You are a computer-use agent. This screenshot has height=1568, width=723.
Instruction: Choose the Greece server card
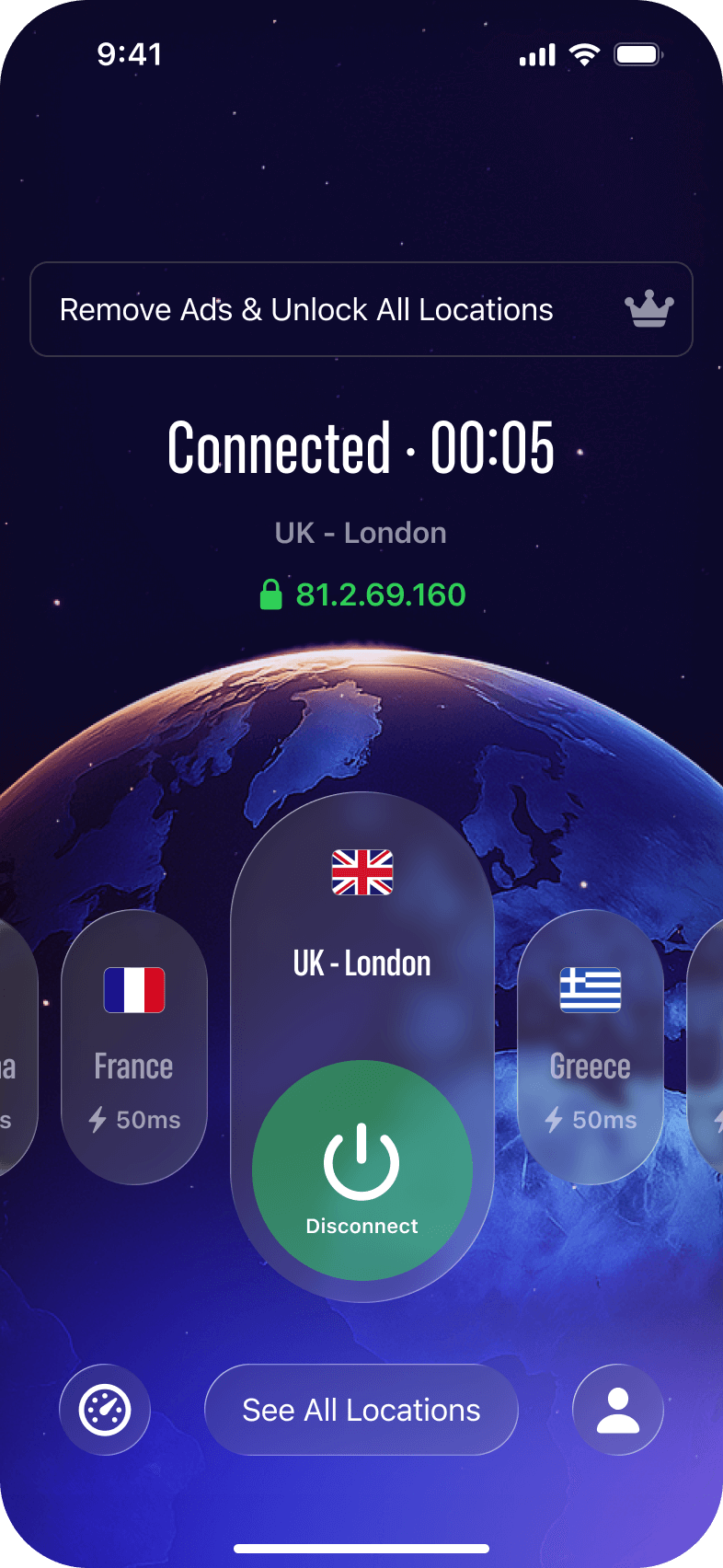[x=591, y=1047]
